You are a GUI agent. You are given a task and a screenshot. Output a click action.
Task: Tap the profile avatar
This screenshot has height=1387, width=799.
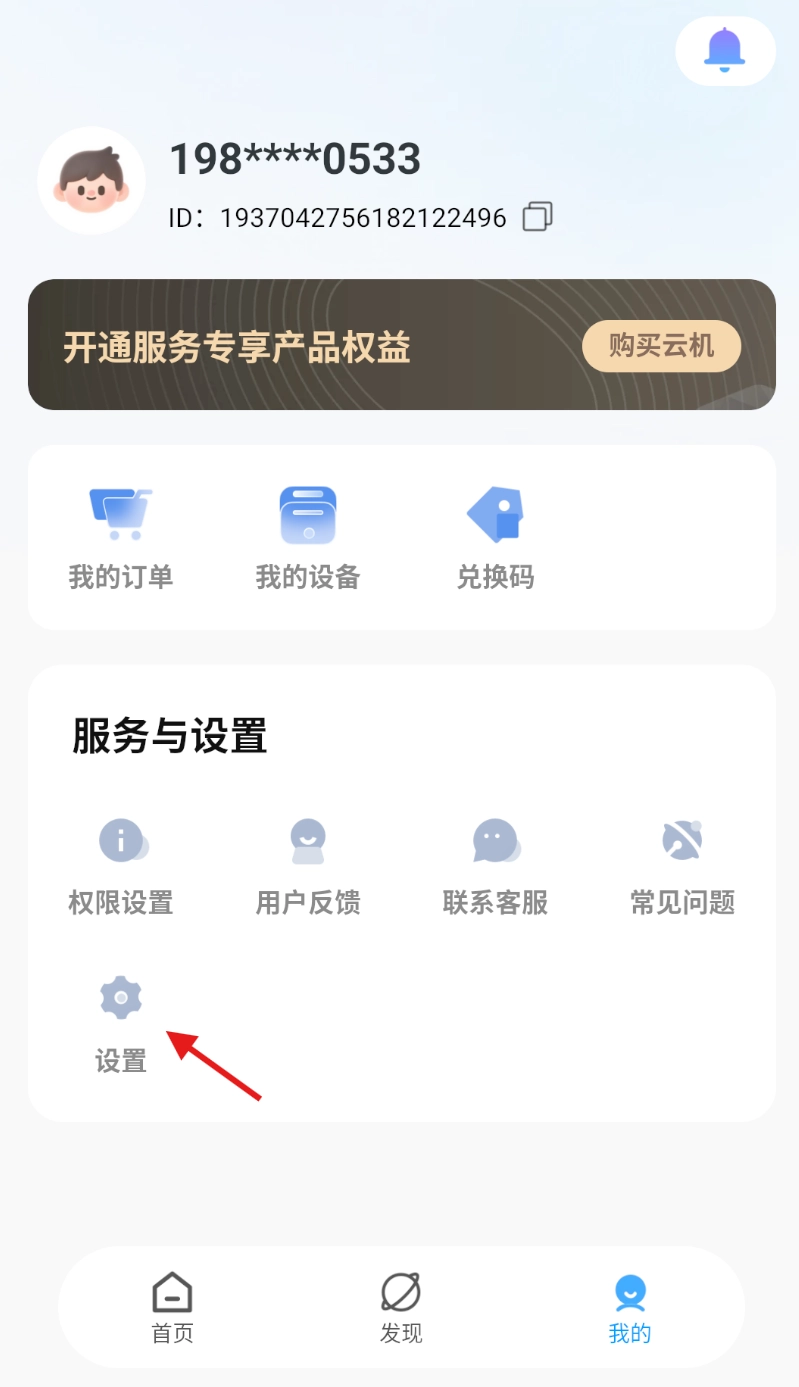[x=91, y=181]
